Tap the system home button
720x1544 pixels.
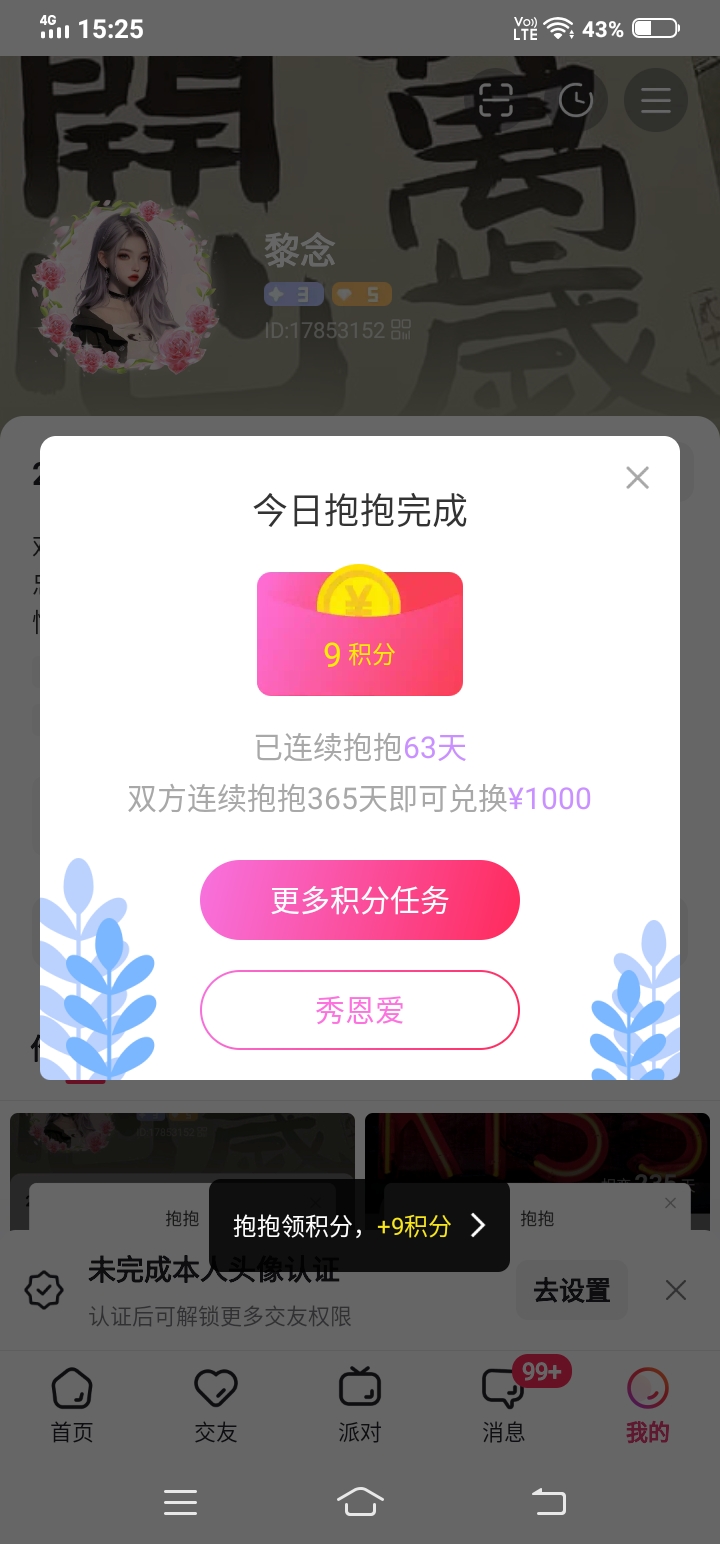pyautogui.click(x=360, y=1501)
